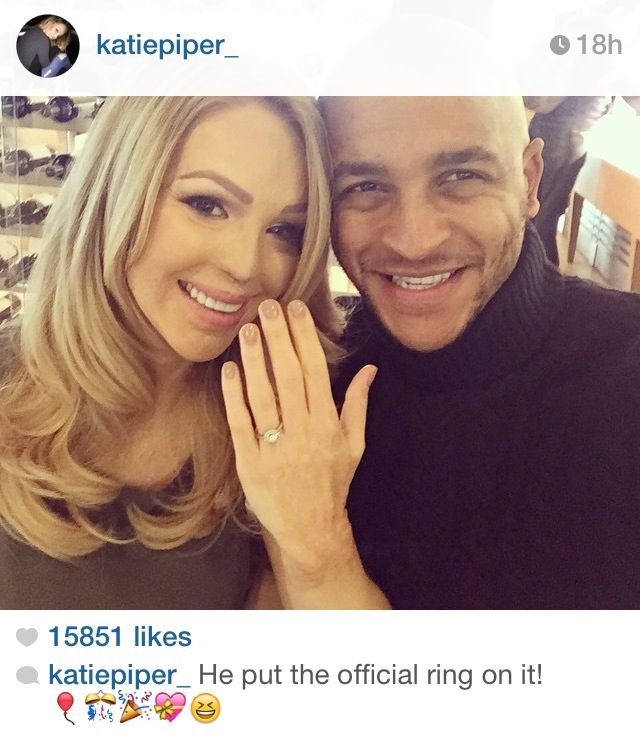Open the posted engagement ring photo
The height and width of the screenshot is (738, 640).
click(320, 352)
